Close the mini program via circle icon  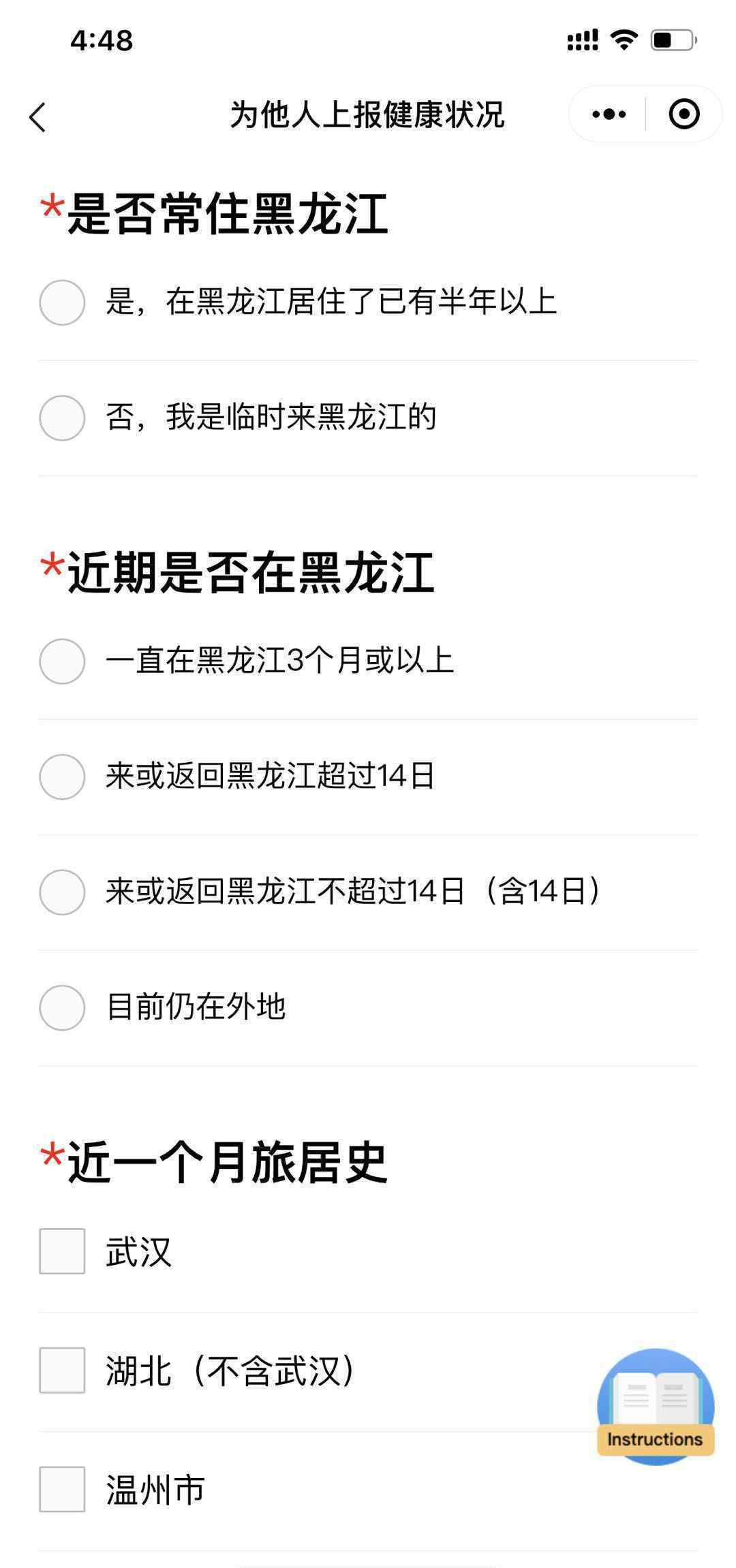tap(684, 114)
